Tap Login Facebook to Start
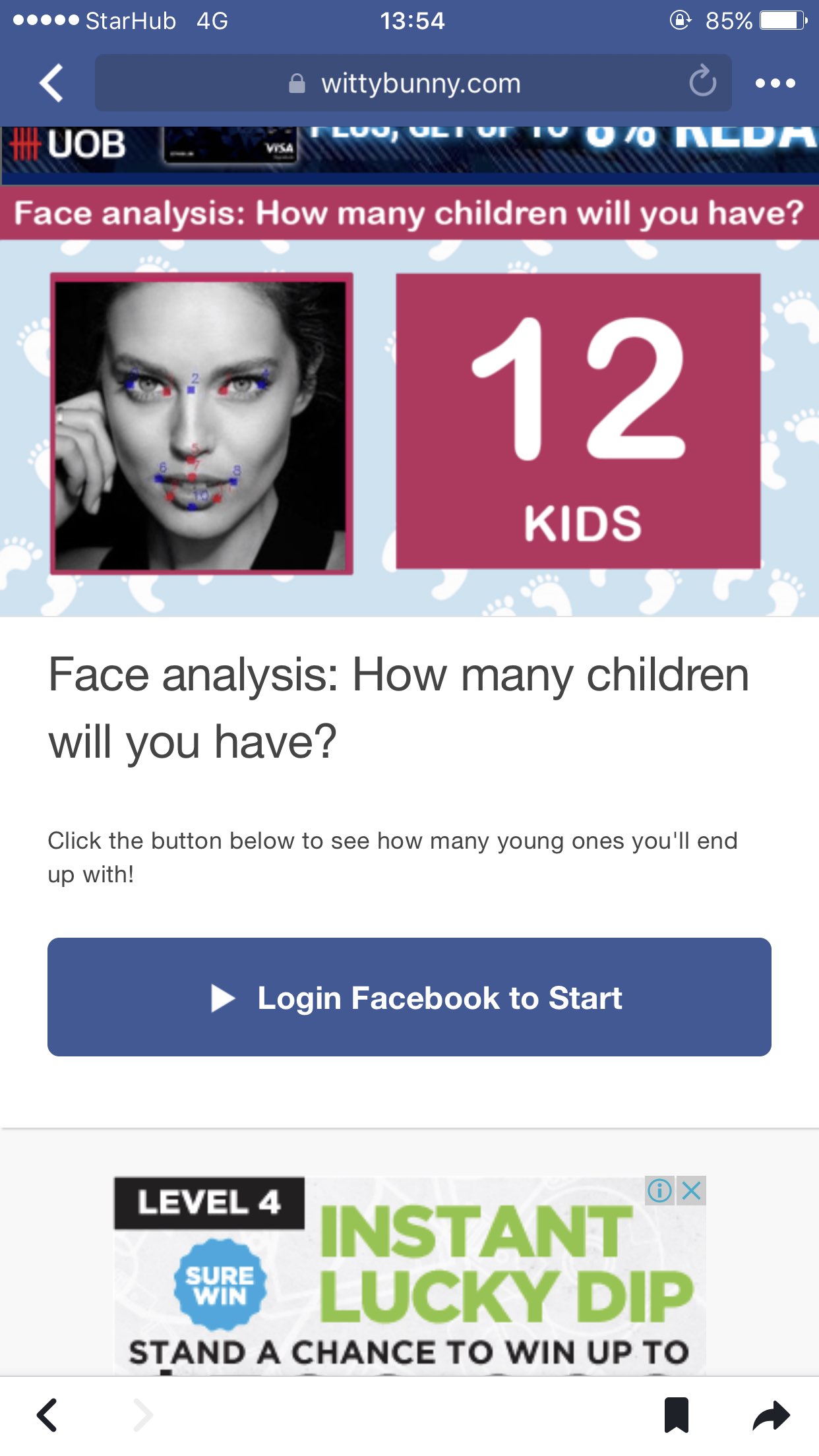The height and width of the screenshot is (1456, 819). 409,997
